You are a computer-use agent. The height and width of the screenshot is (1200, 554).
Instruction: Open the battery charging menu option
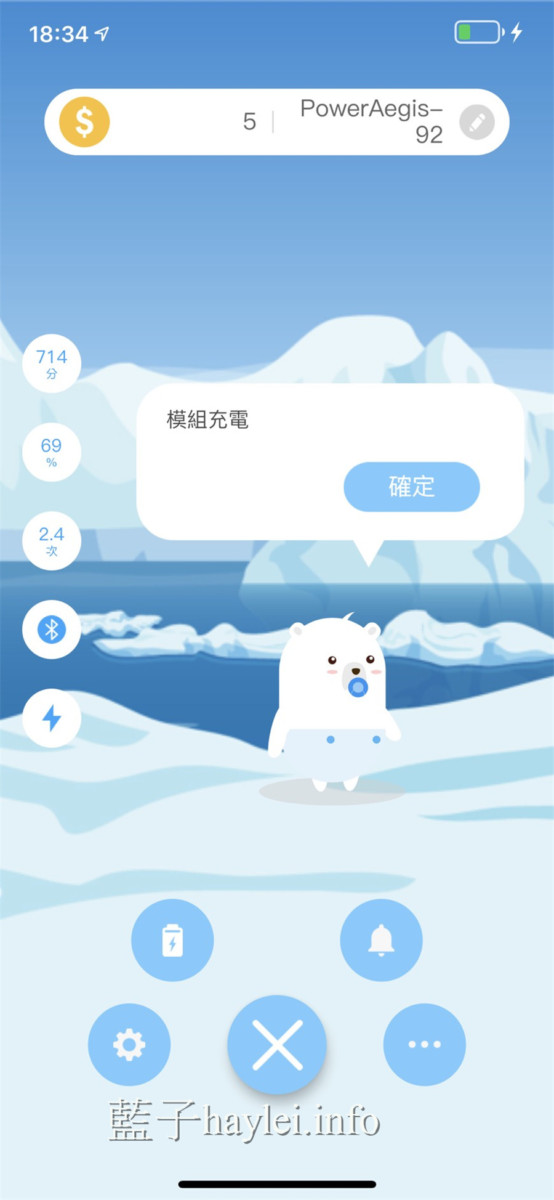pos(172,940)
